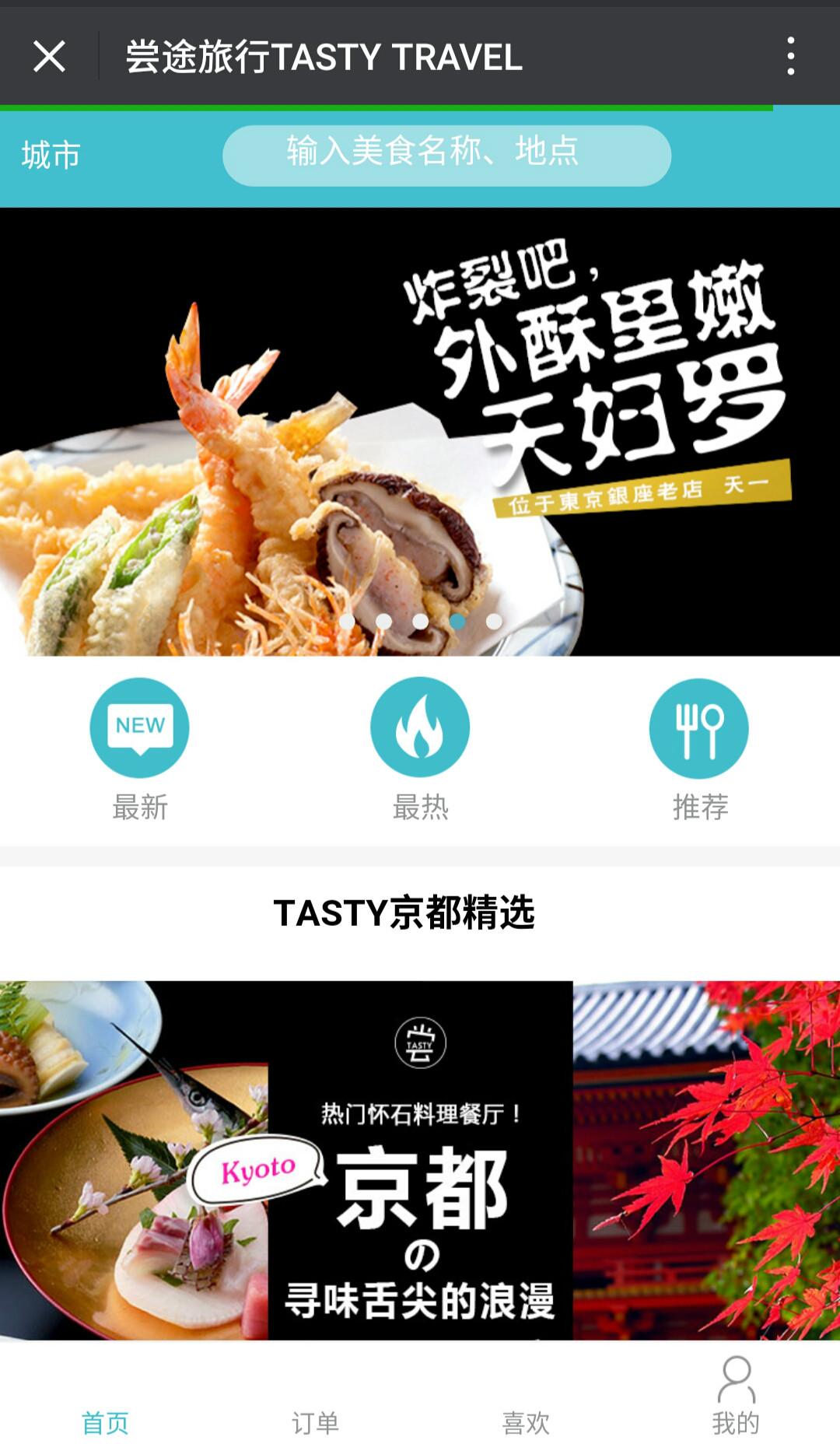Screen dimensions: 840x1451
Task: Switch to the 喜欢 favorites tab
Action: pos(526,1423)
